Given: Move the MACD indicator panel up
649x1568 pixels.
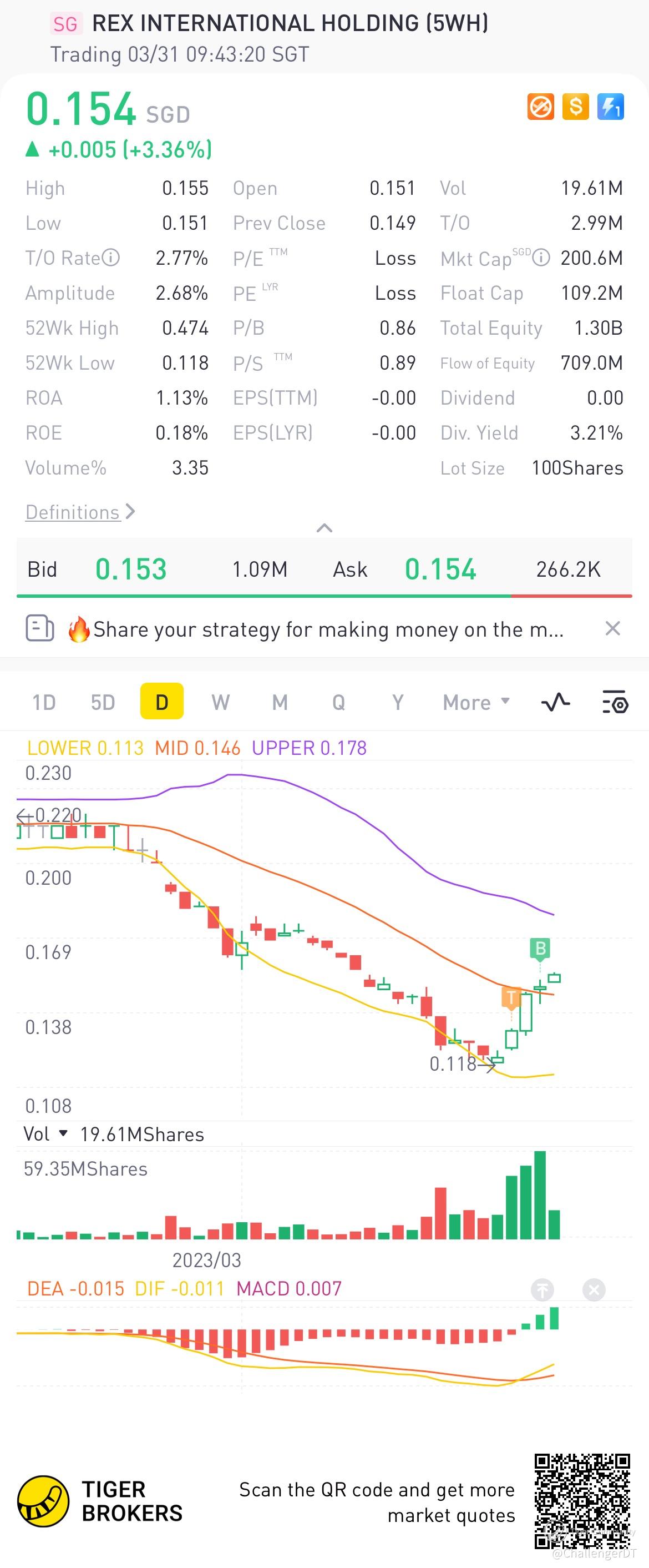Looking at the screenshot, I should (542, 1289).
